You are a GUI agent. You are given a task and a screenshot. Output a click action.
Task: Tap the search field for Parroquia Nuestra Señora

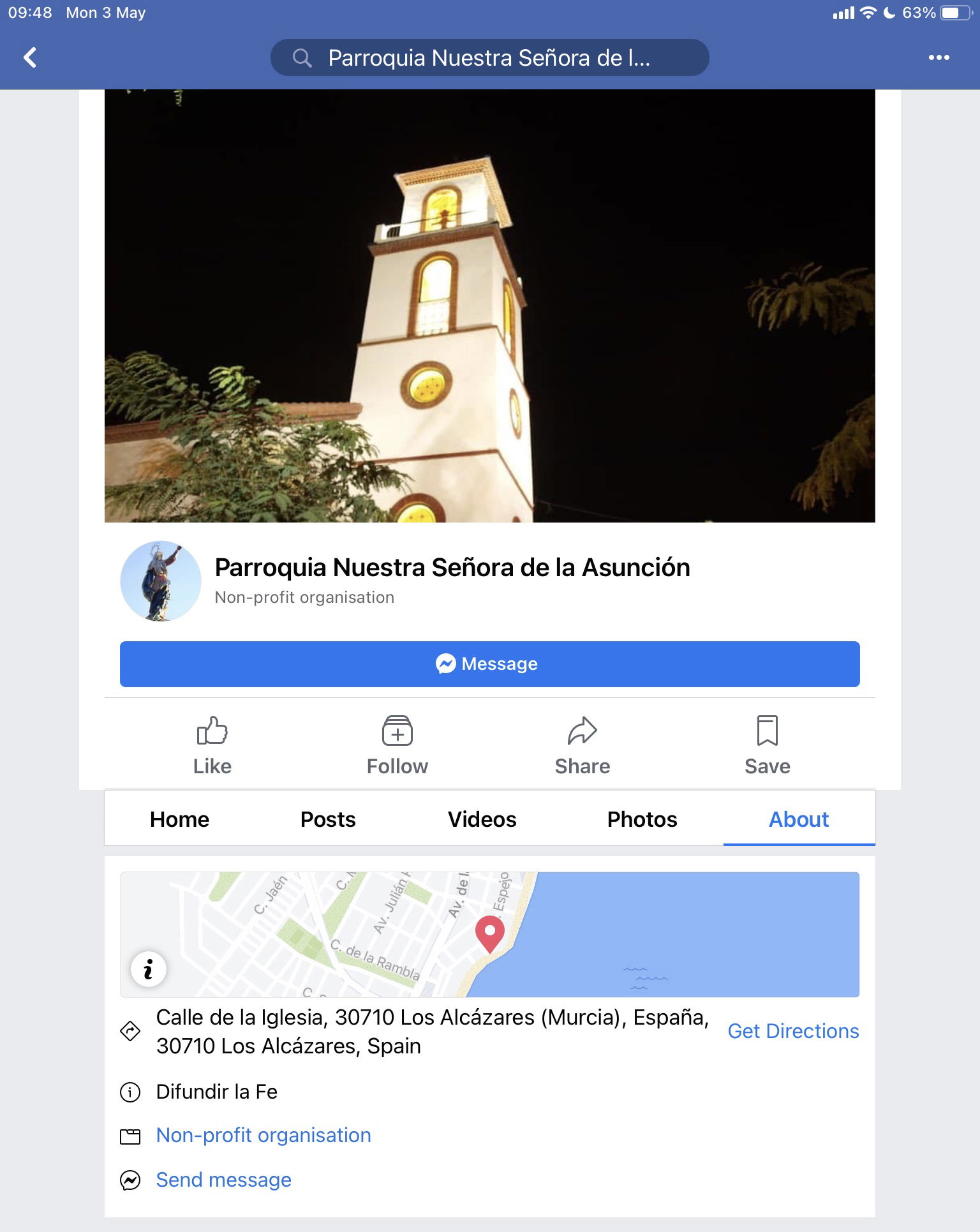pyautogui.click(x=489, y=57)
